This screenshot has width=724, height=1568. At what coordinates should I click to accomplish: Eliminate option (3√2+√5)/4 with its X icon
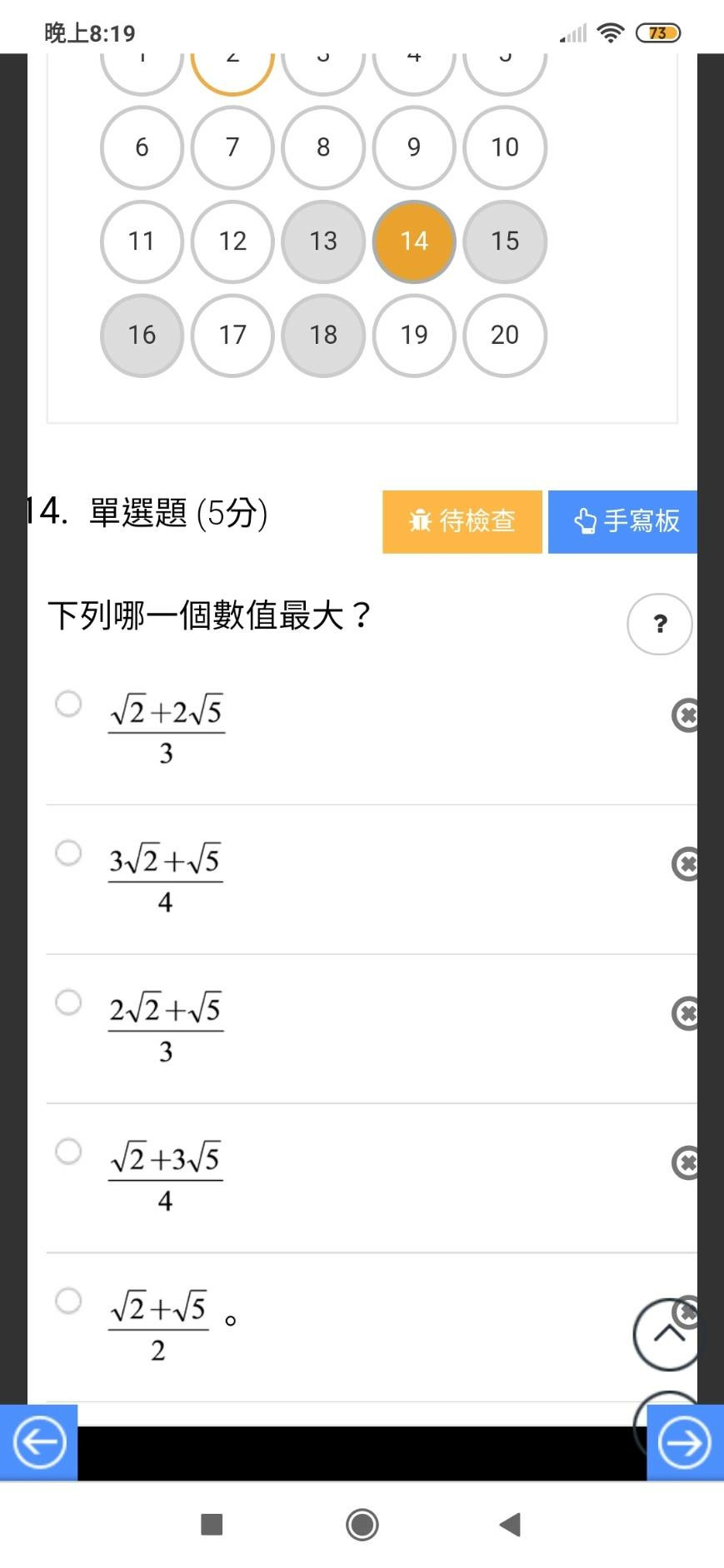[x=685, y=864]
